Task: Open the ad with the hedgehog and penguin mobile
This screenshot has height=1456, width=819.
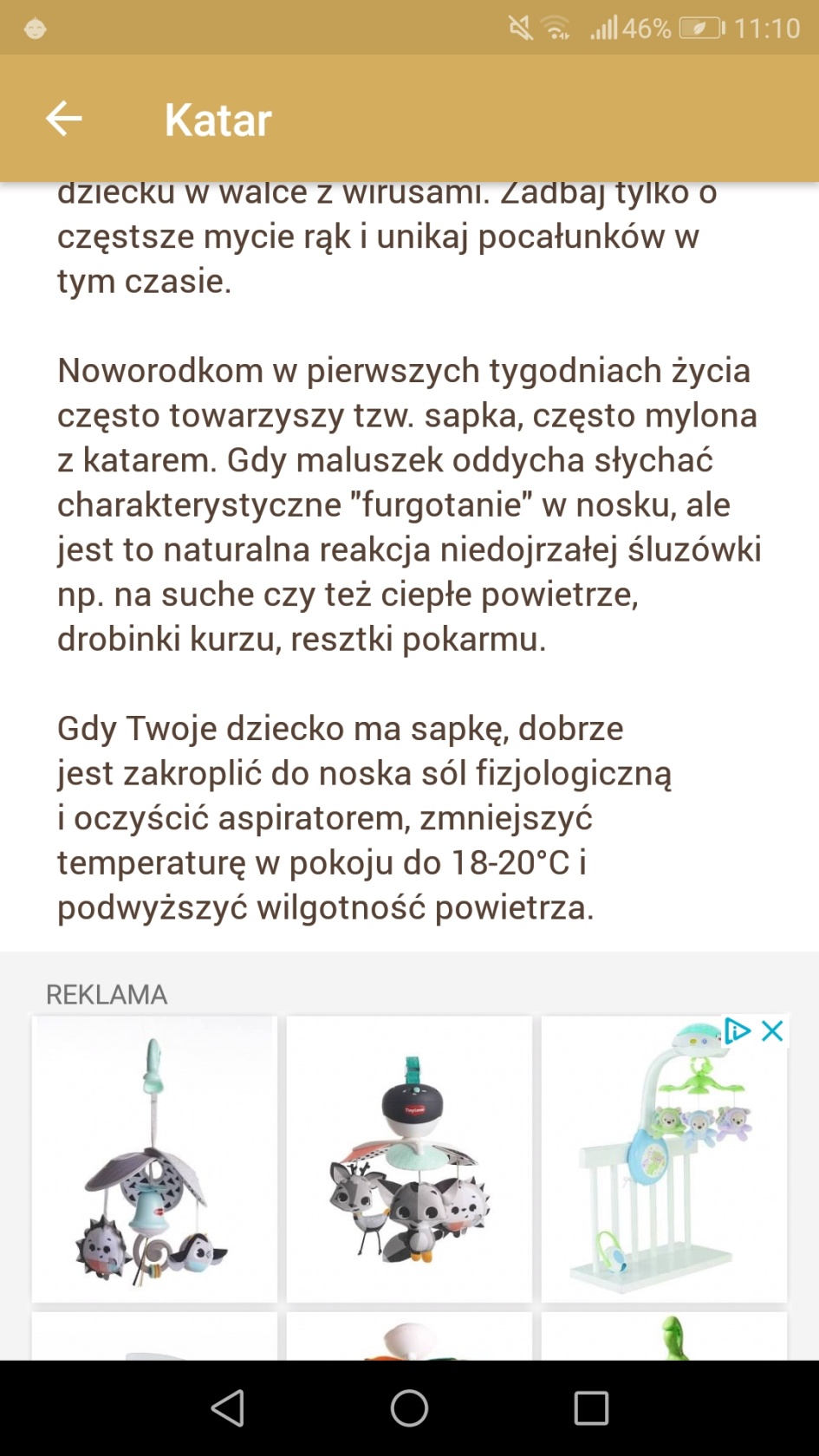Action: pos(154,1160)
